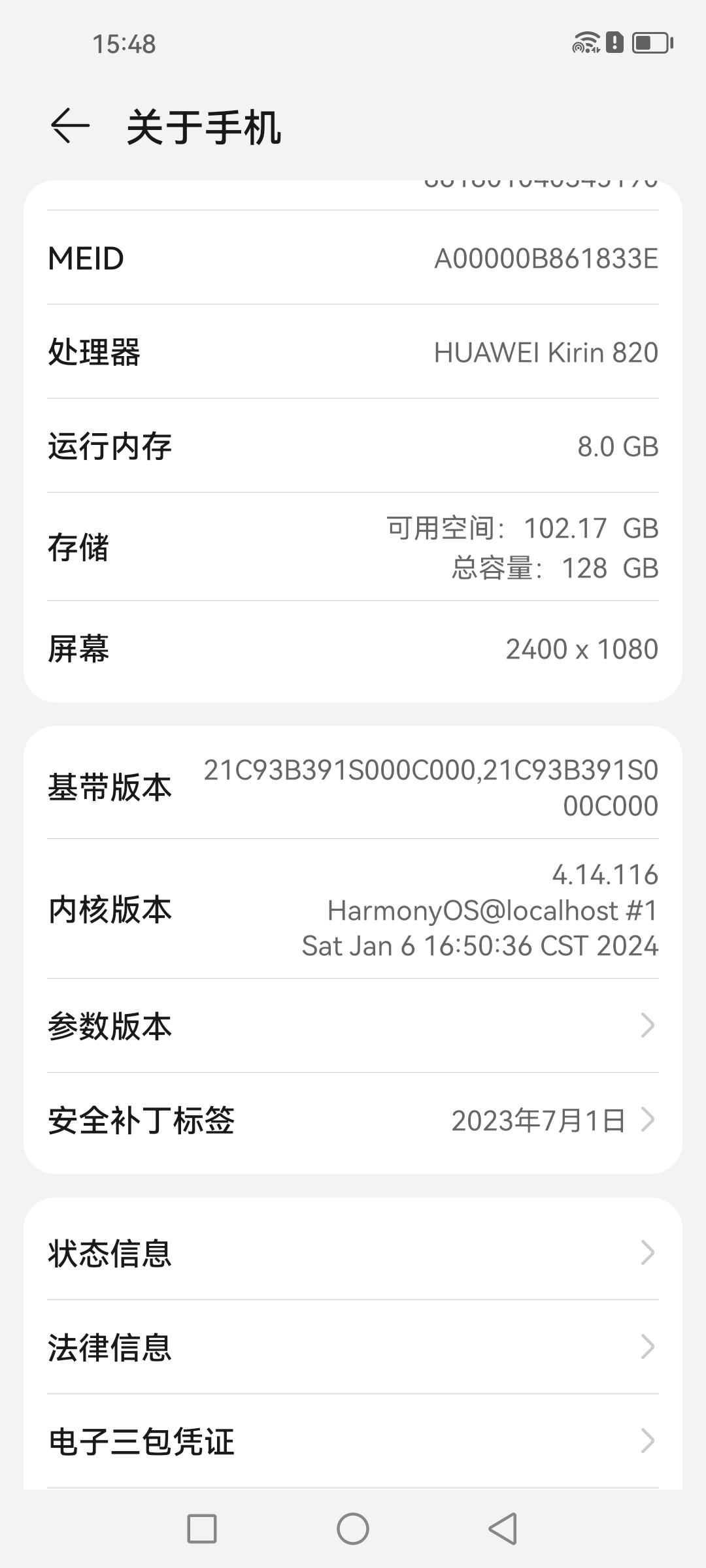706x1568 pixels.
Task: Tap the 处理器 HUAWEI Kirin 820 row
Action: click(x=353, y=353)
